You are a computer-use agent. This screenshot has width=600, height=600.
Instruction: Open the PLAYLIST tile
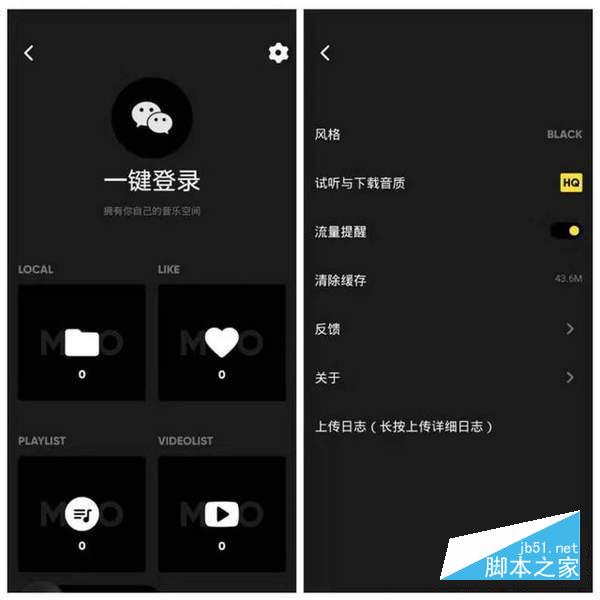tap(81, 515)
